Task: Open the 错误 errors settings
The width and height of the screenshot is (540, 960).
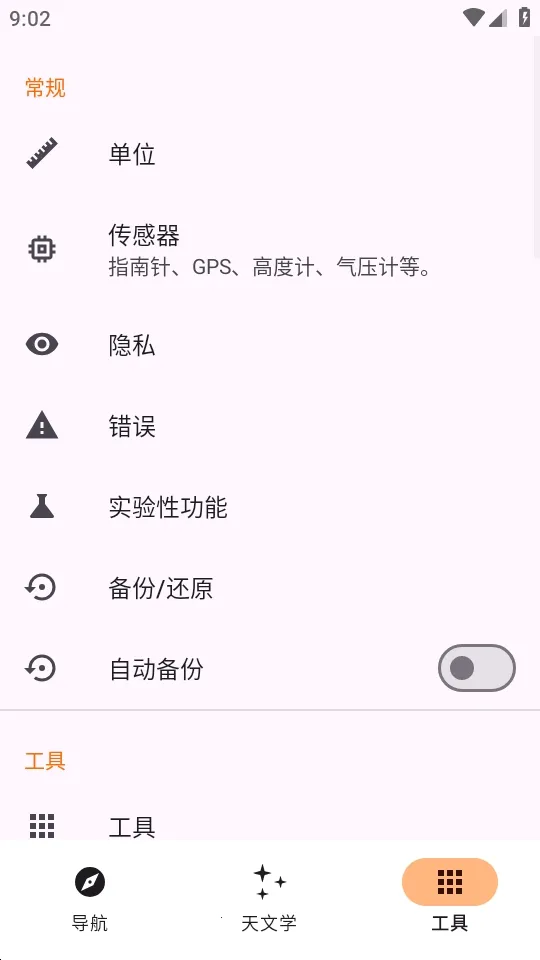Action: 270,426
